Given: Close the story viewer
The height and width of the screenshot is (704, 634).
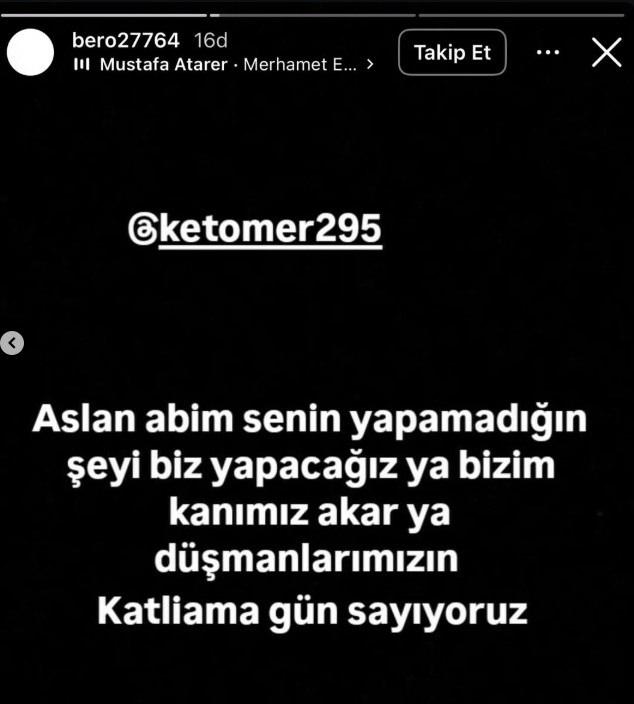Looking at the screenshot, I should (606, 52).
